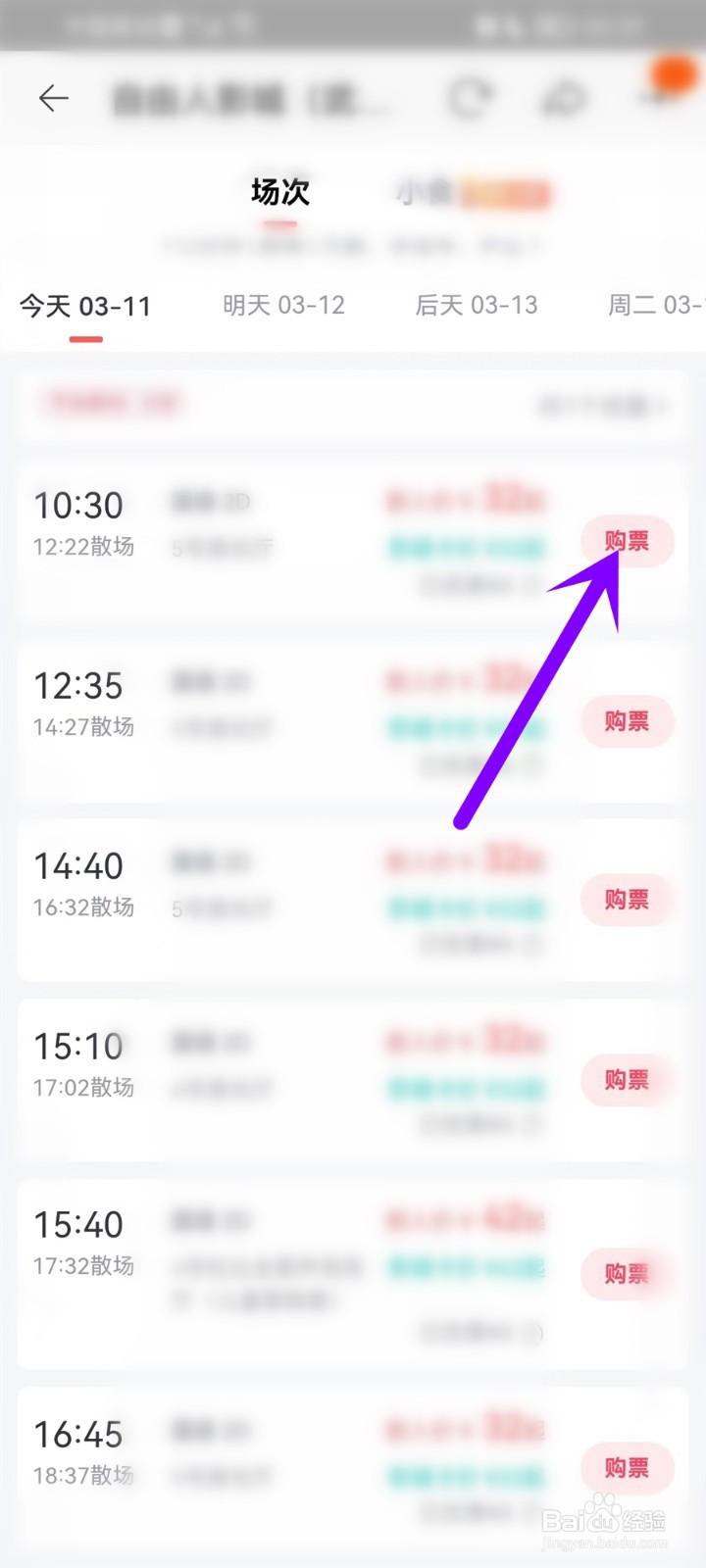The width and height of the screenshot is (706, 1568).
Task: Tap 购票 for the 15:10 showing
Action: coord(626,1080)
